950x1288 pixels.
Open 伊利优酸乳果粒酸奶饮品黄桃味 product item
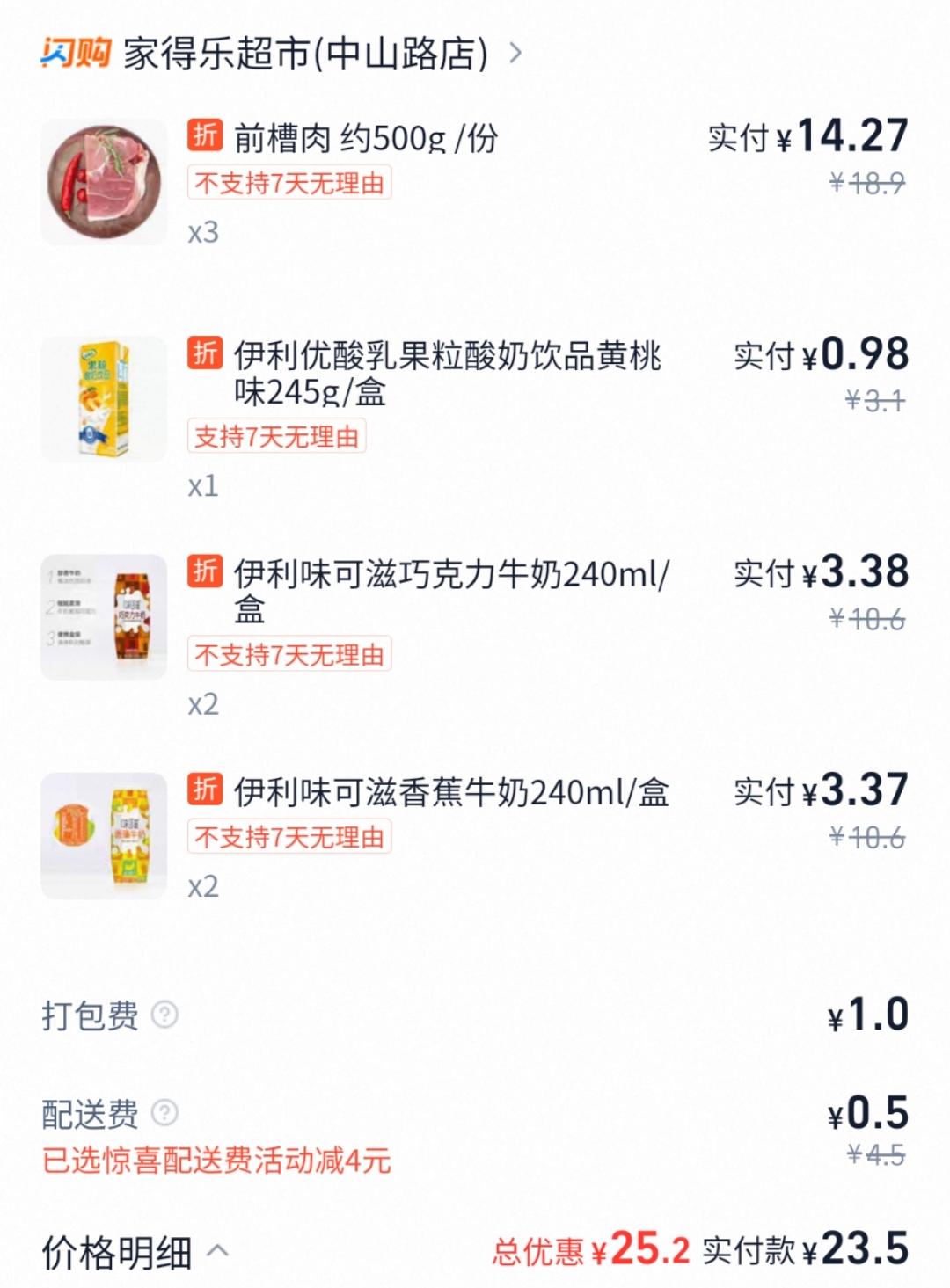point(447,373)
